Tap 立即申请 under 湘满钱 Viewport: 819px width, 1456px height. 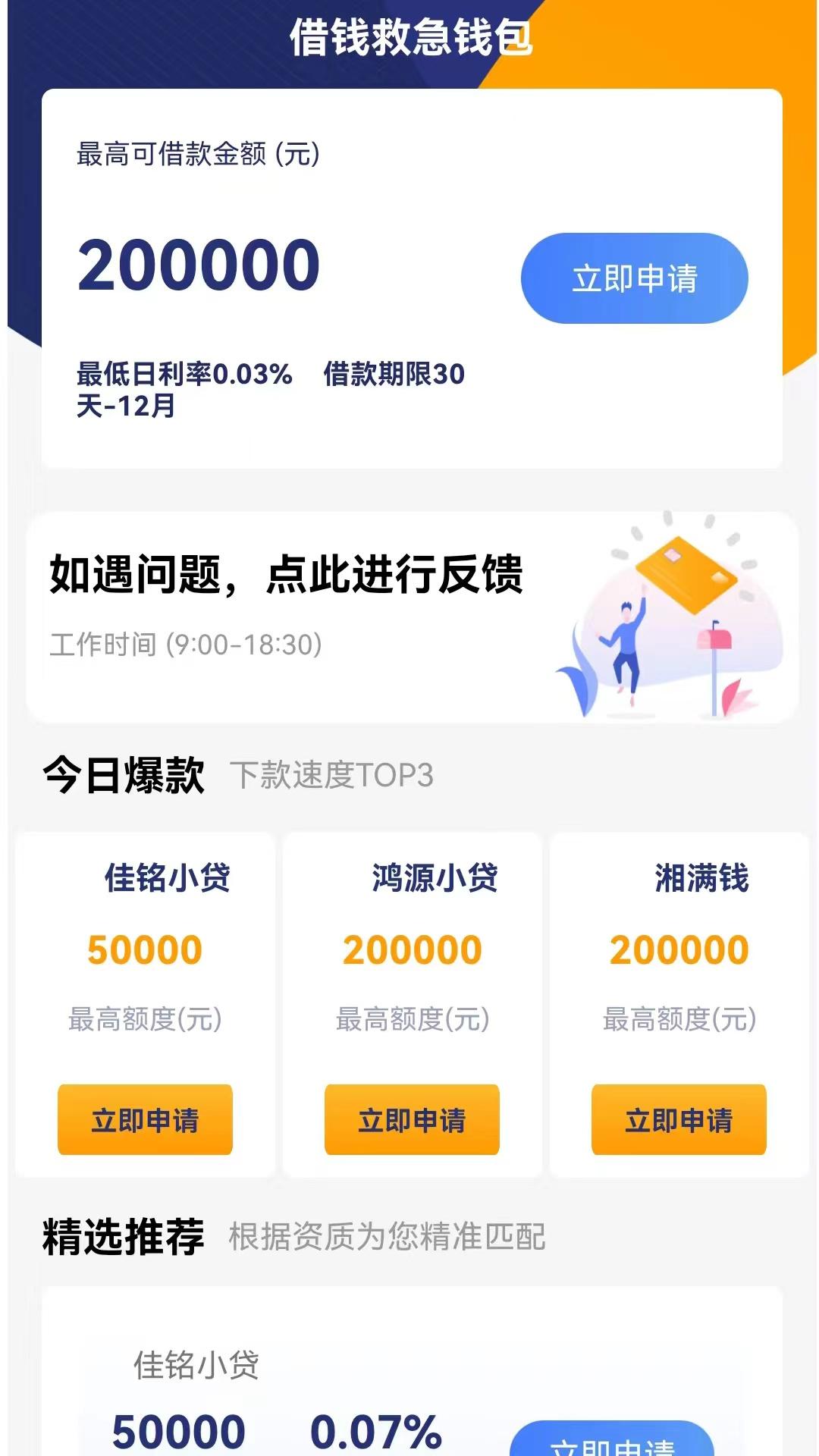coord(679,1119)
